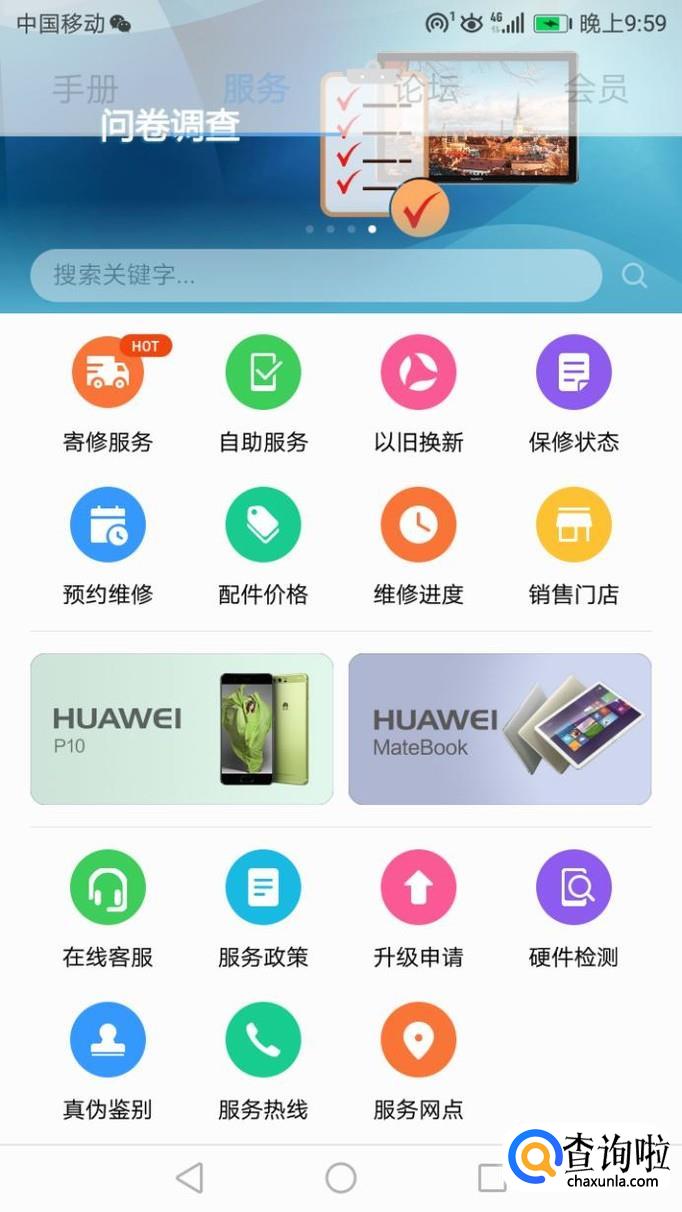The width and height of the screenshot is (682, 1212).
Task: Tap the magnifier search icon
Action: [634, 275]
